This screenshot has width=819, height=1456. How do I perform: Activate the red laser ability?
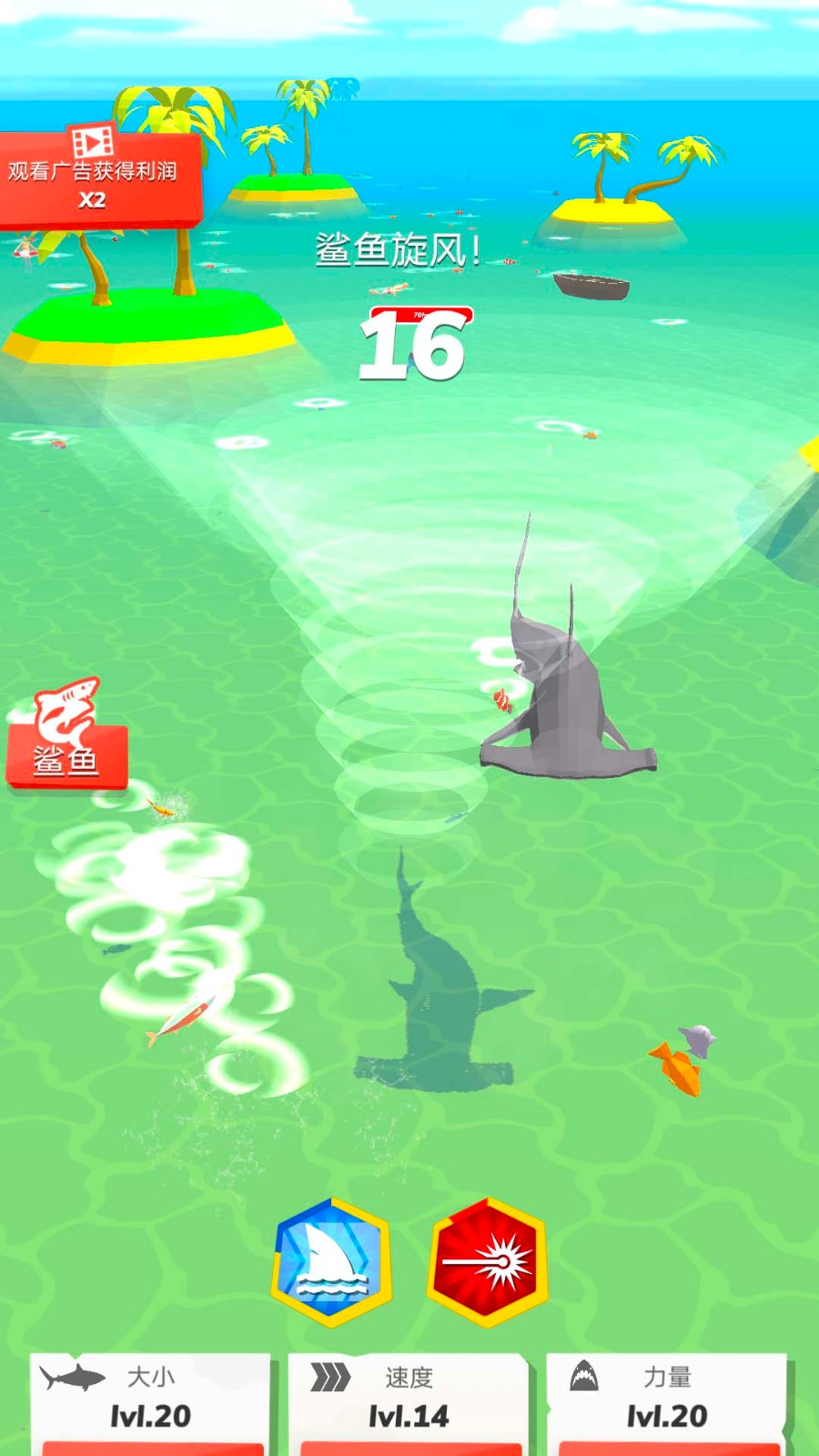coord(487,1262)
